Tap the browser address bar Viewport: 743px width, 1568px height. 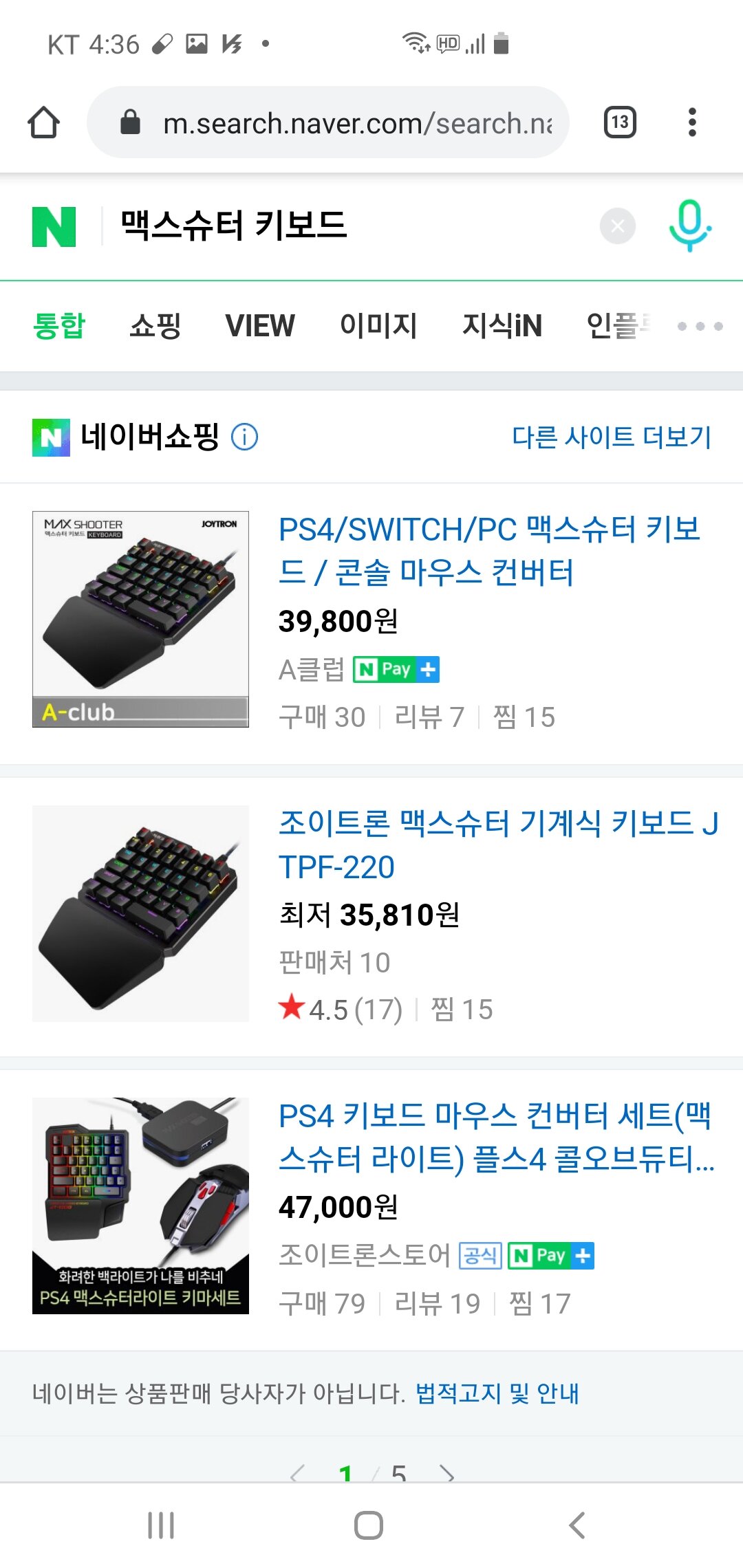(344, 123)
